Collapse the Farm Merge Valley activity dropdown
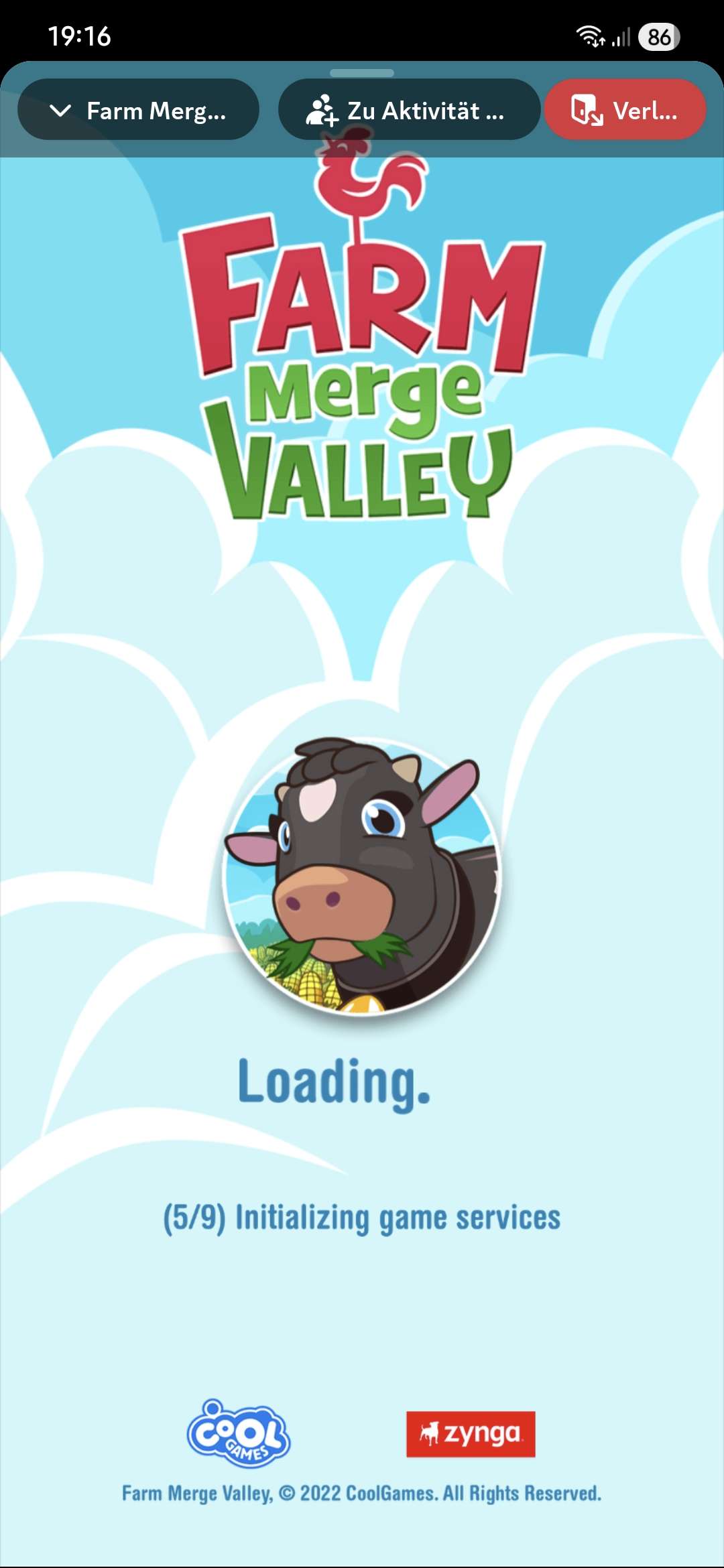This screenshot has width=724, height=1568. pos(137,111)
